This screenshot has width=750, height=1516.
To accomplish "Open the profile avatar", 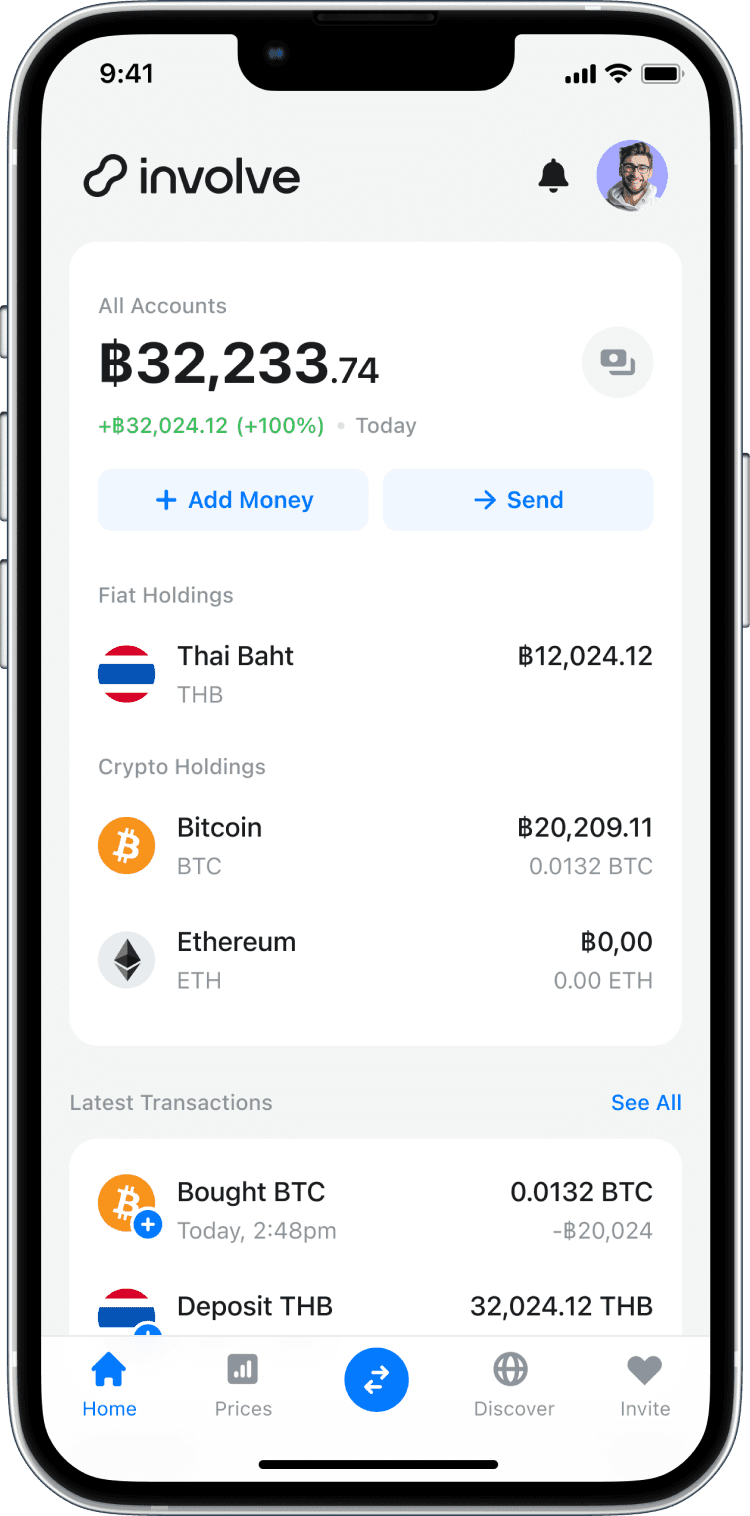I will pos(632,176).
